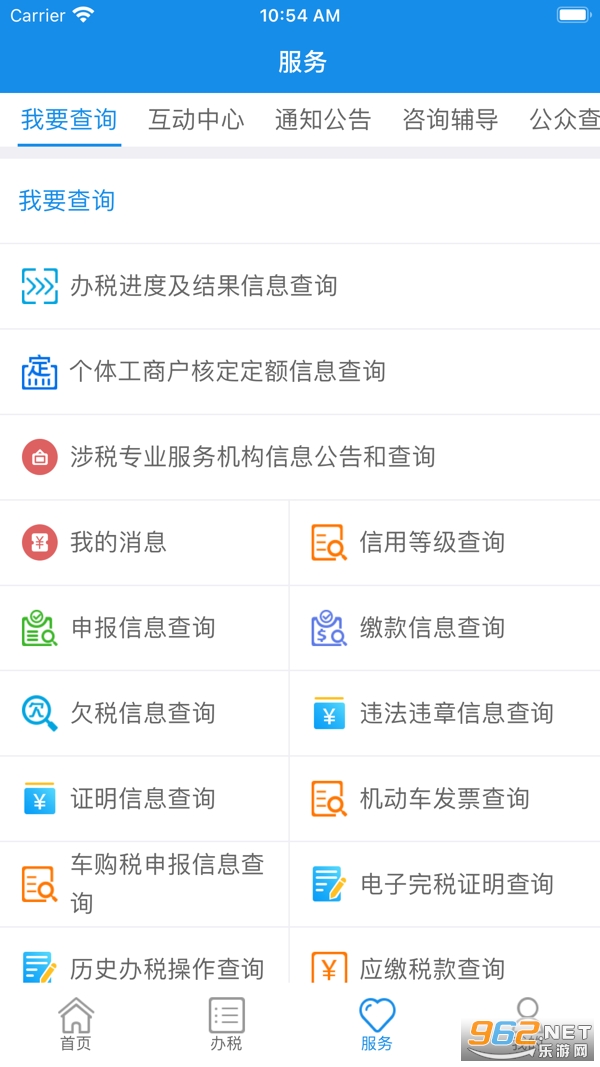Check 缴款信息查询
The image size is (600, 1067).
[x=432, y=628]
